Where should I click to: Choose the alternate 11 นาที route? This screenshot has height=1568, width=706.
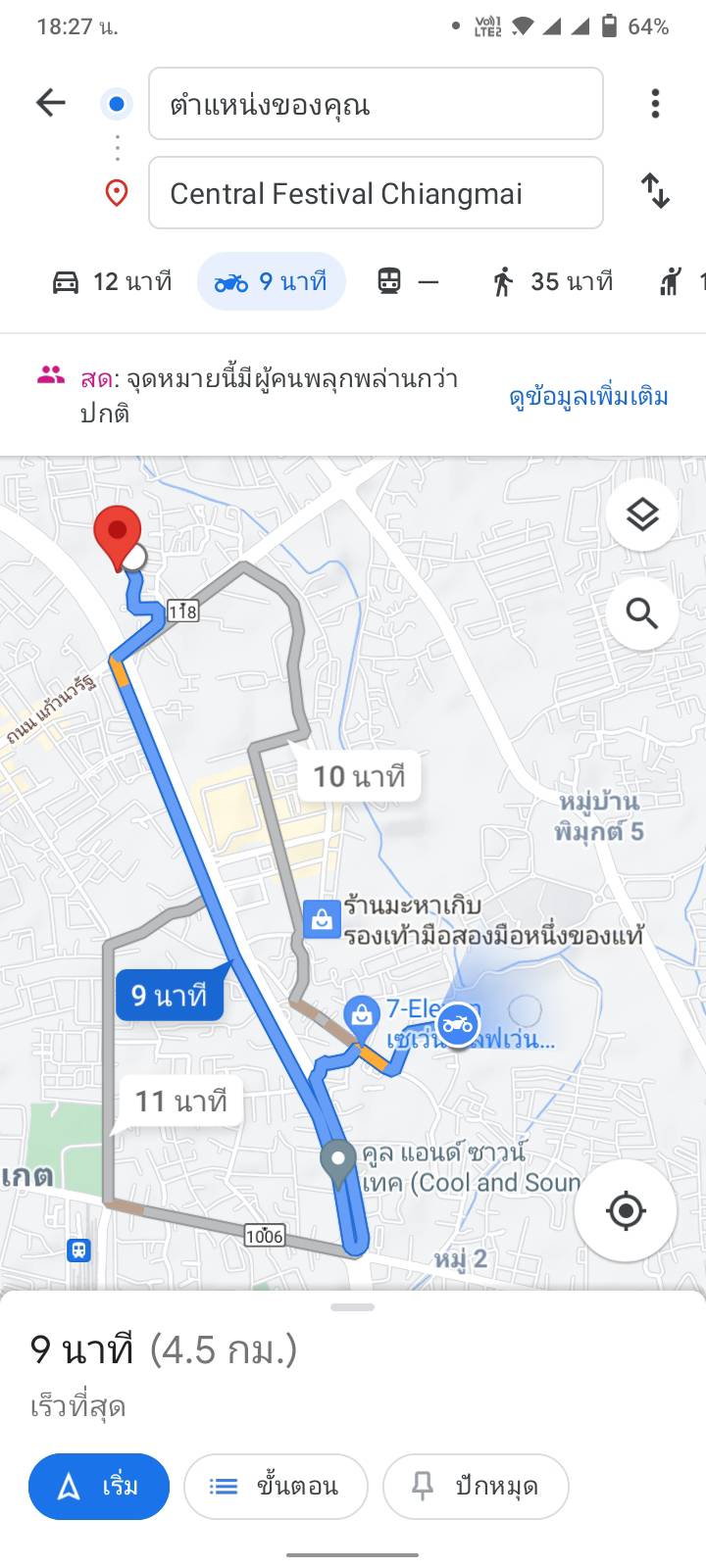(180, 1102)
